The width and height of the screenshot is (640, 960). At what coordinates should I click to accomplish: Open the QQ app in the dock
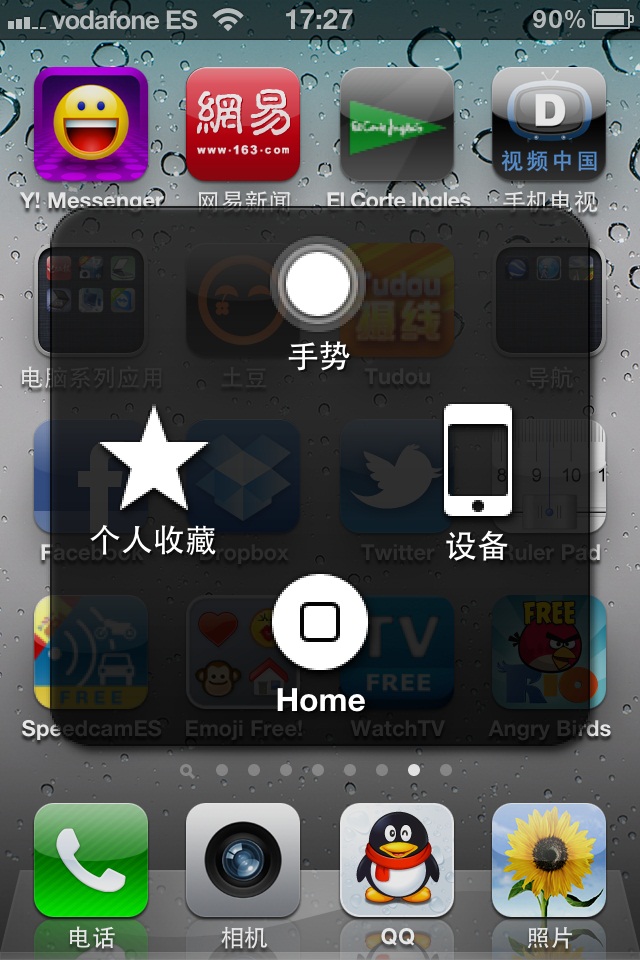tap(396, 860)
